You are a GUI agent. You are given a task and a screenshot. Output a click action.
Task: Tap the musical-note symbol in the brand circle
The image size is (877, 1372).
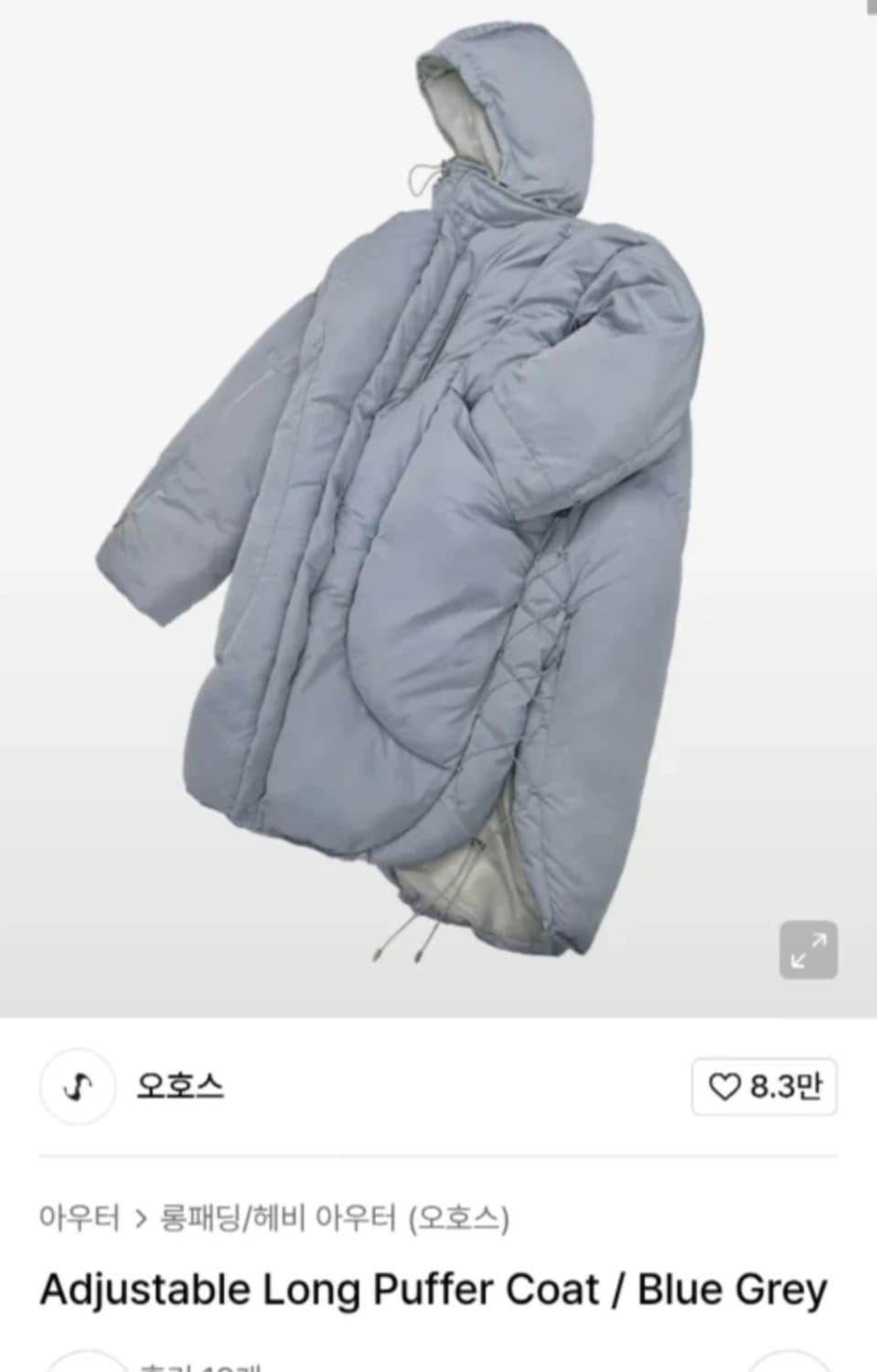[78, 1088]
